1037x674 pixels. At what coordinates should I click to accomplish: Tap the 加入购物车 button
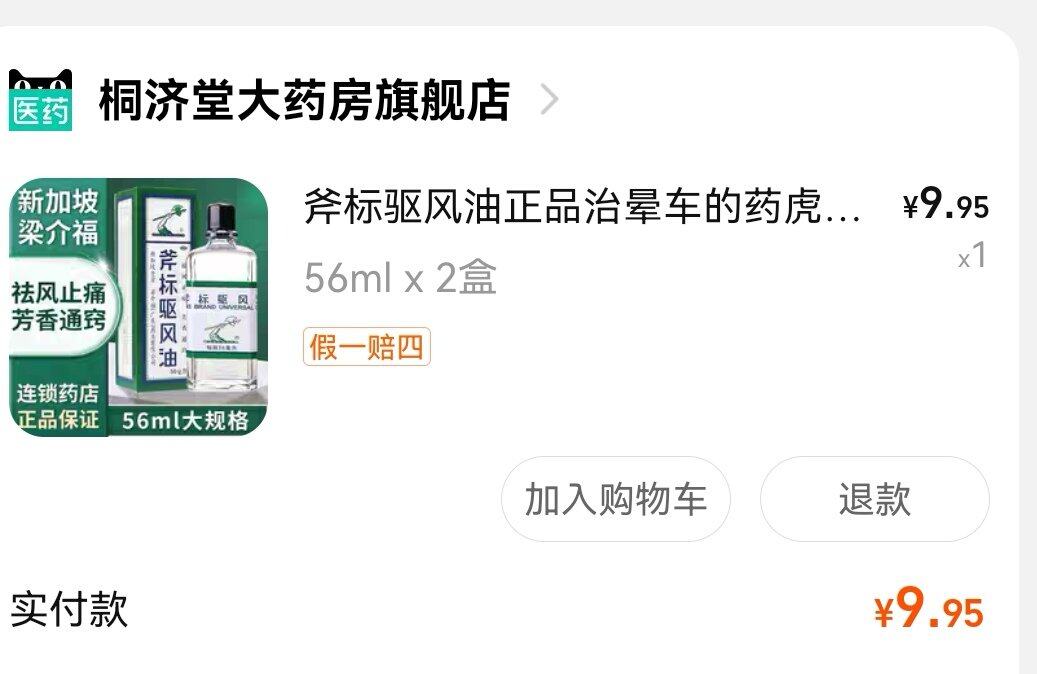(x=615, y=499)
